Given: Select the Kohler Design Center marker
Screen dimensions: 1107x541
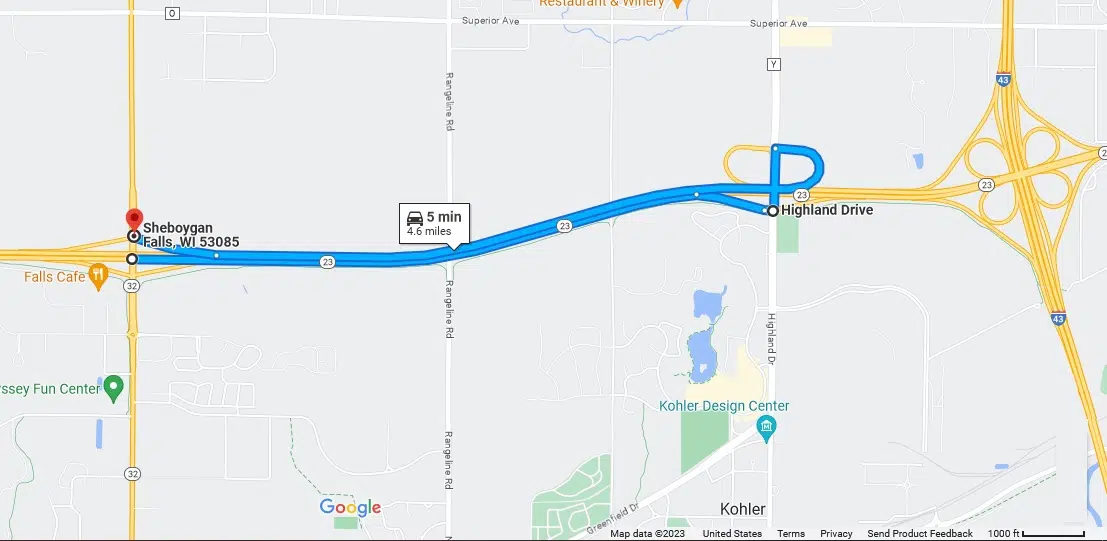Looking at the screenshot, I should pyautogui.click(x=766, y=429).
